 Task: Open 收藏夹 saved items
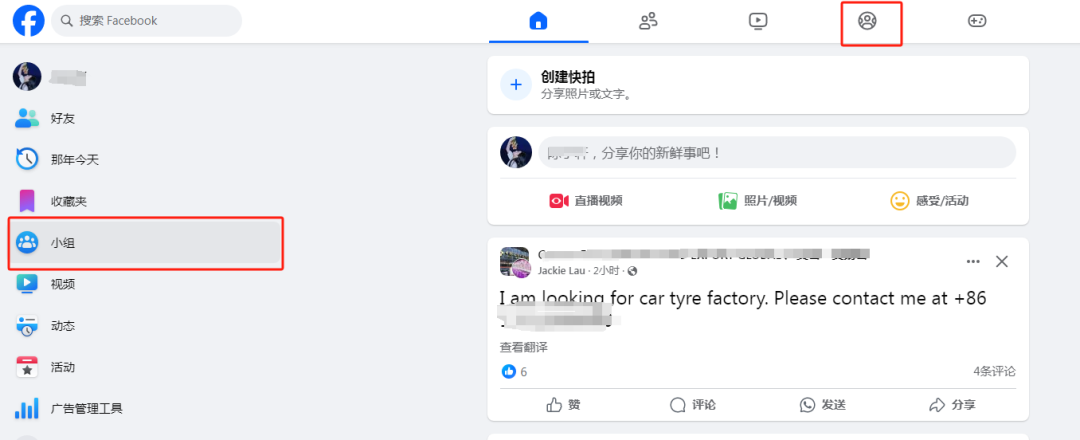pos(68,201)
